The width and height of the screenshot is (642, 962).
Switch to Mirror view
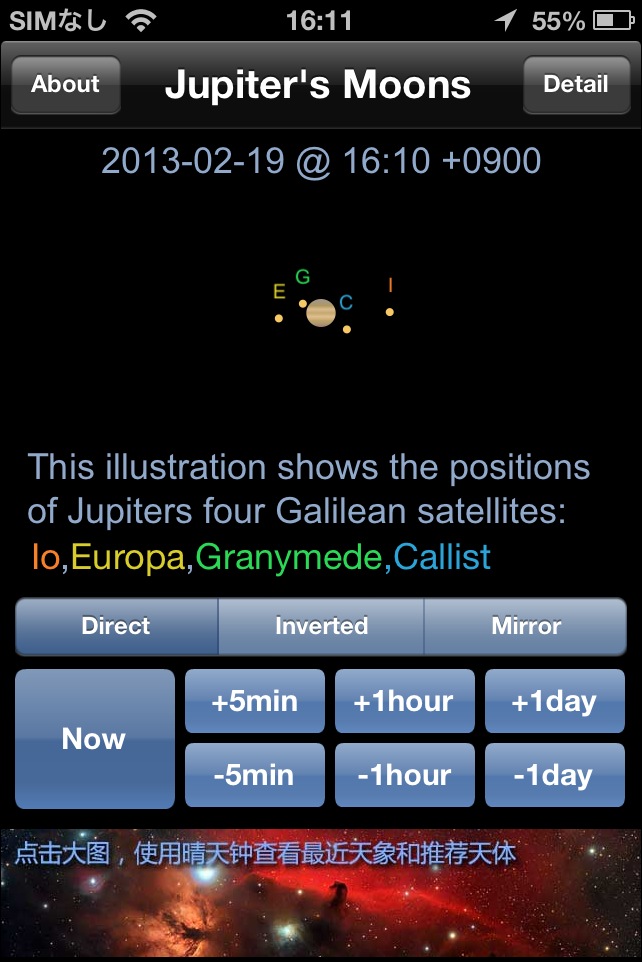(526, 626)
